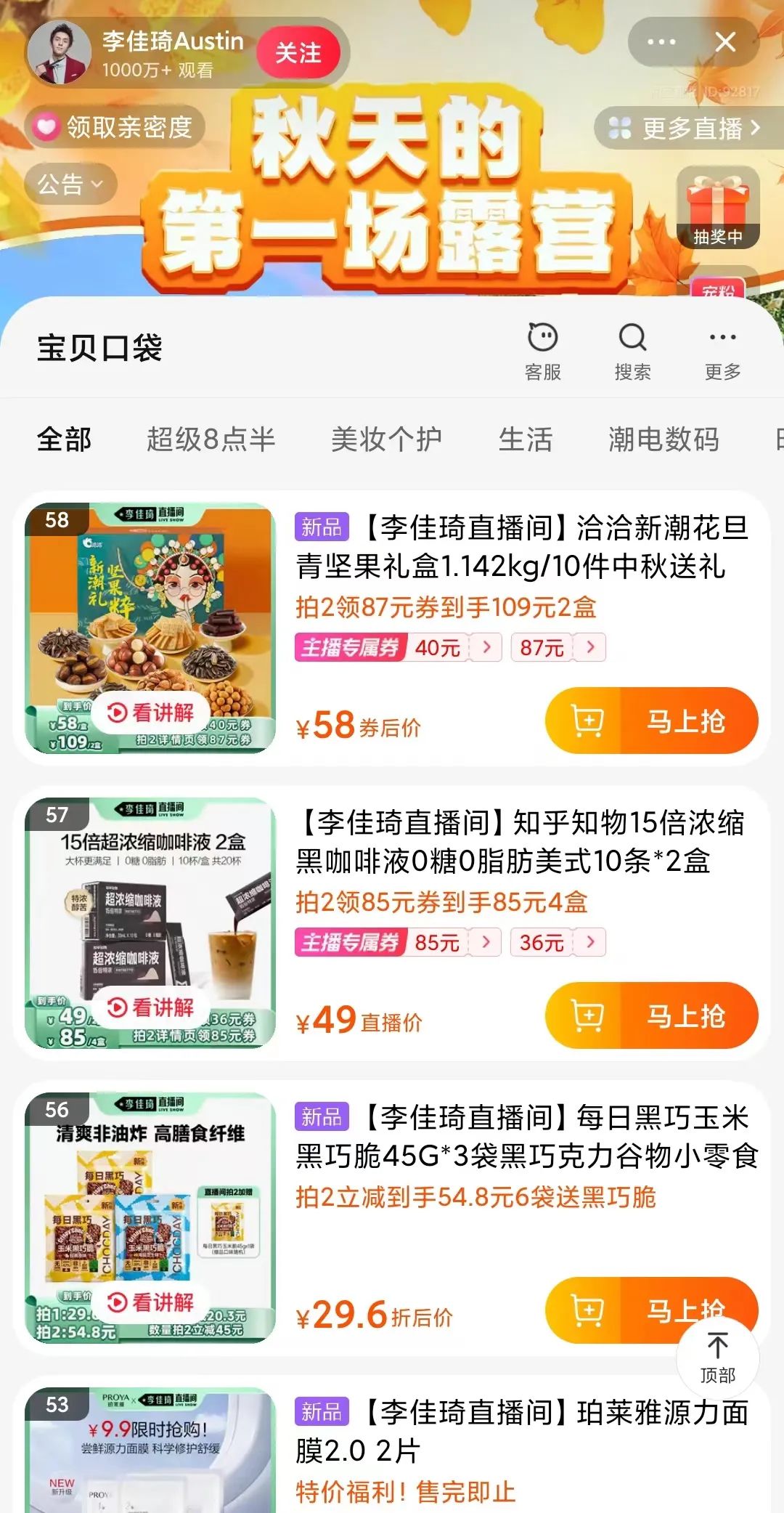Claim the 40元 主播专属券 coupon

(450, 647)
